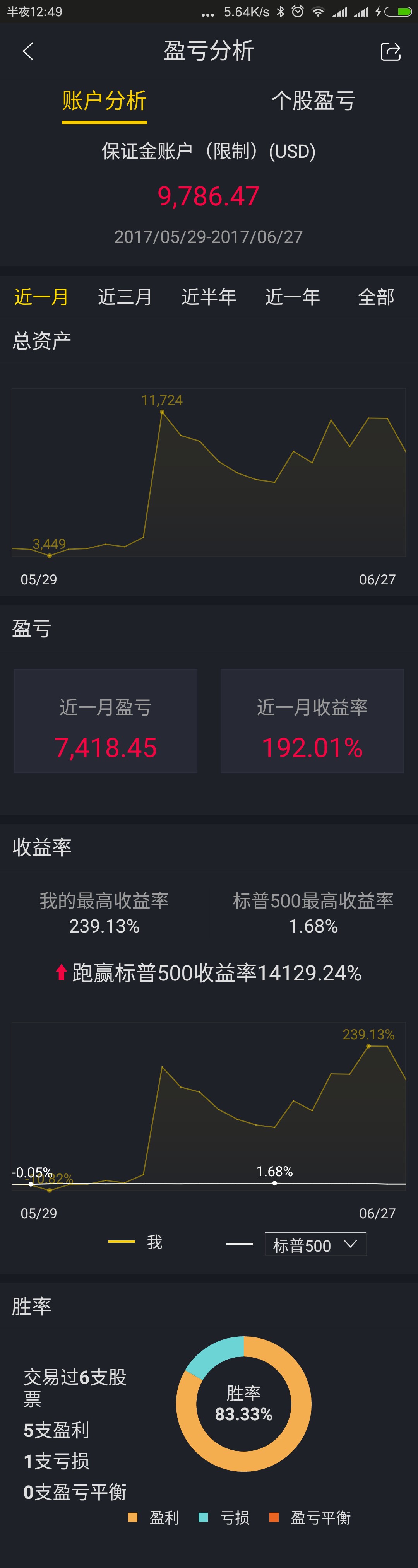Select the 账户分析 tab
418x1568 pixels.
tap(104, 101)
